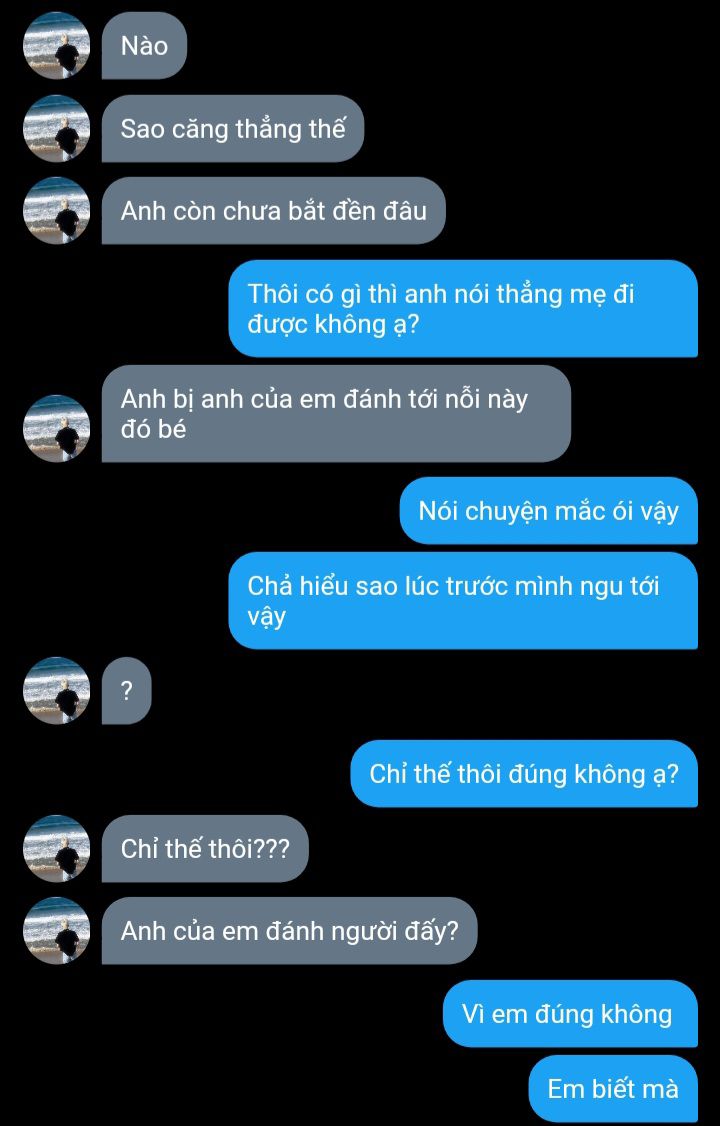Open the sender's avatar beside "Nào"
Viewport: 720px width, 1126px height.
(57, 46)
